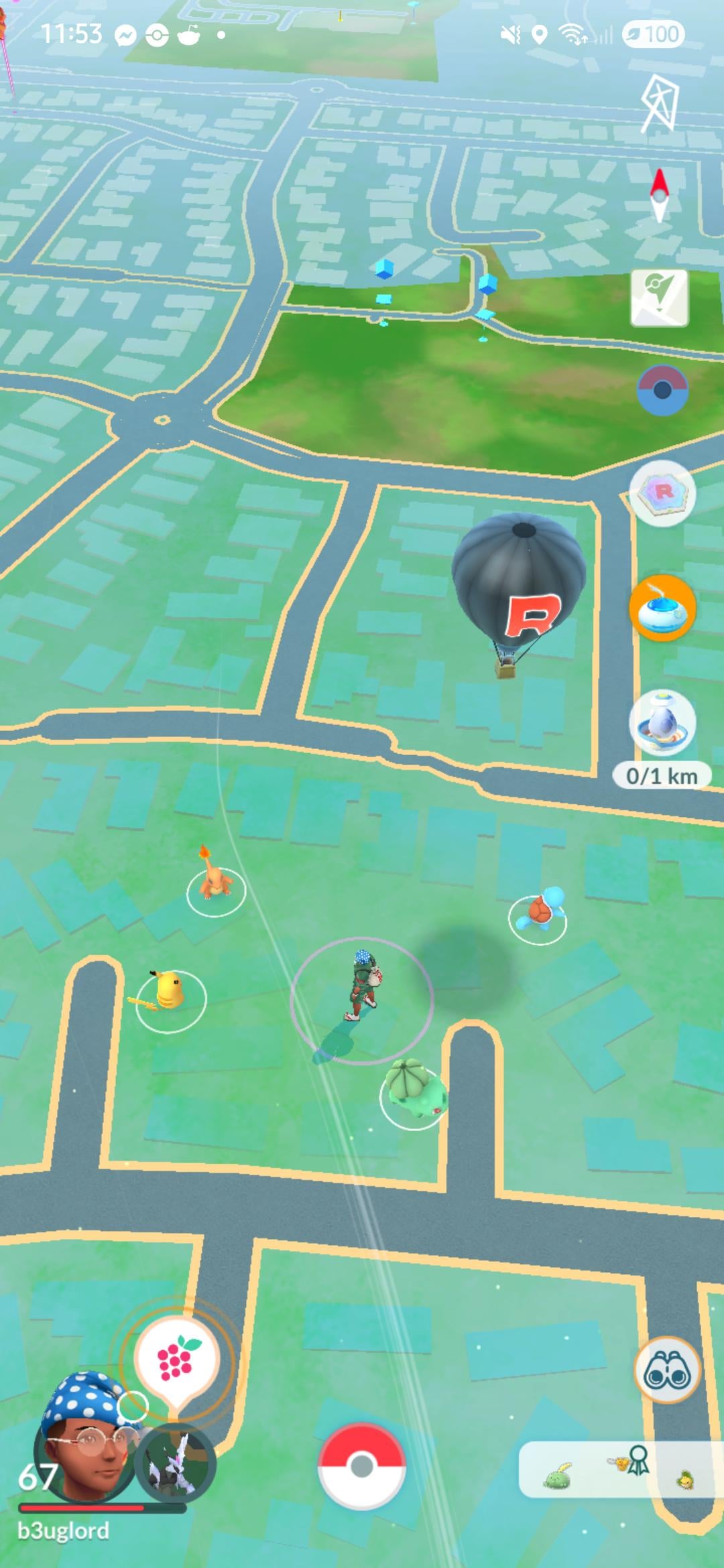Tap the red and blue Poké Ball side icon
Image resolution: width=724 pixels, height=1568 pixels.
tap(662, 390)
